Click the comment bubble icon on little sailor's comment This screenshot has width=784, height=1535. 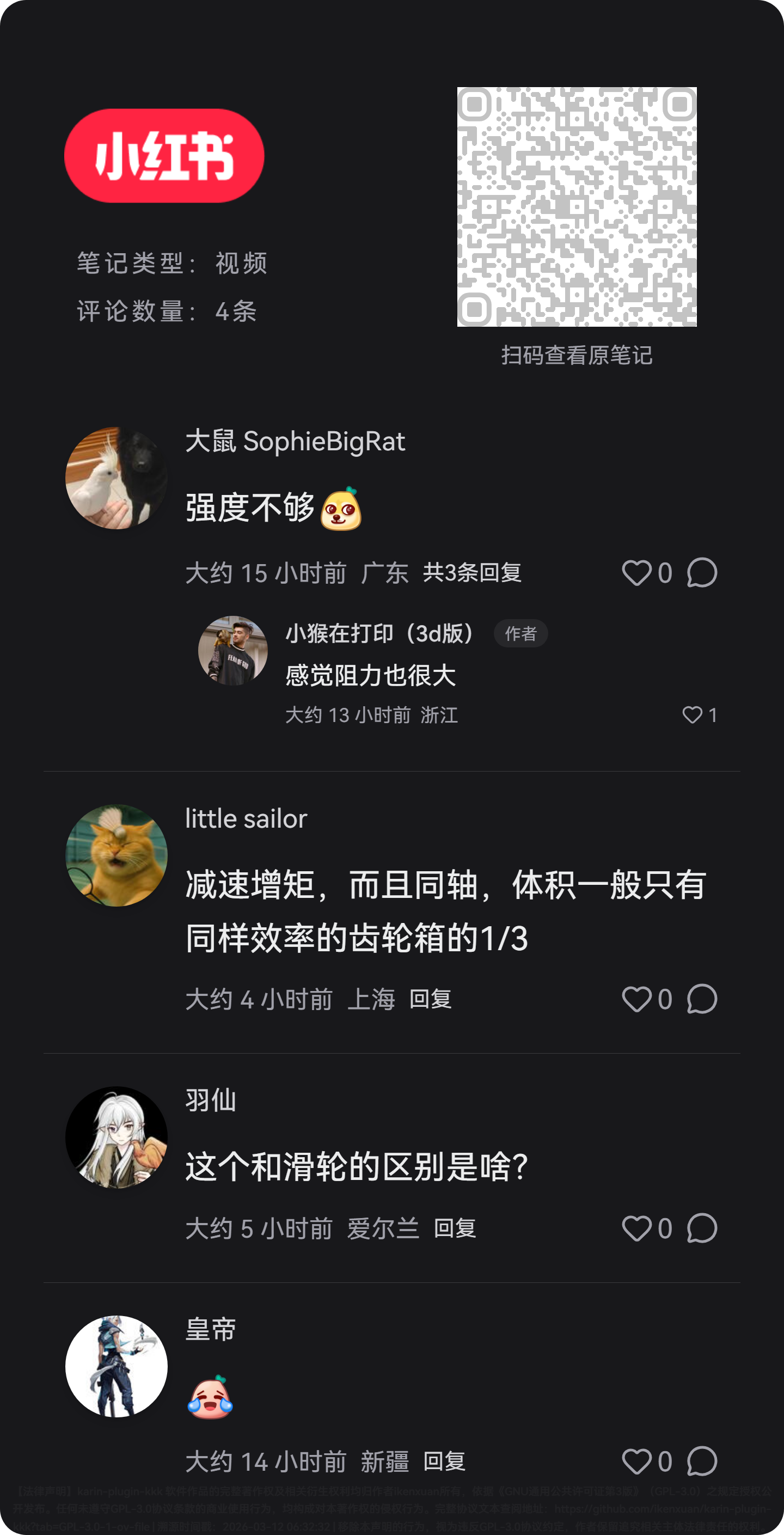pyautogui.click(x=702, y=1000)
